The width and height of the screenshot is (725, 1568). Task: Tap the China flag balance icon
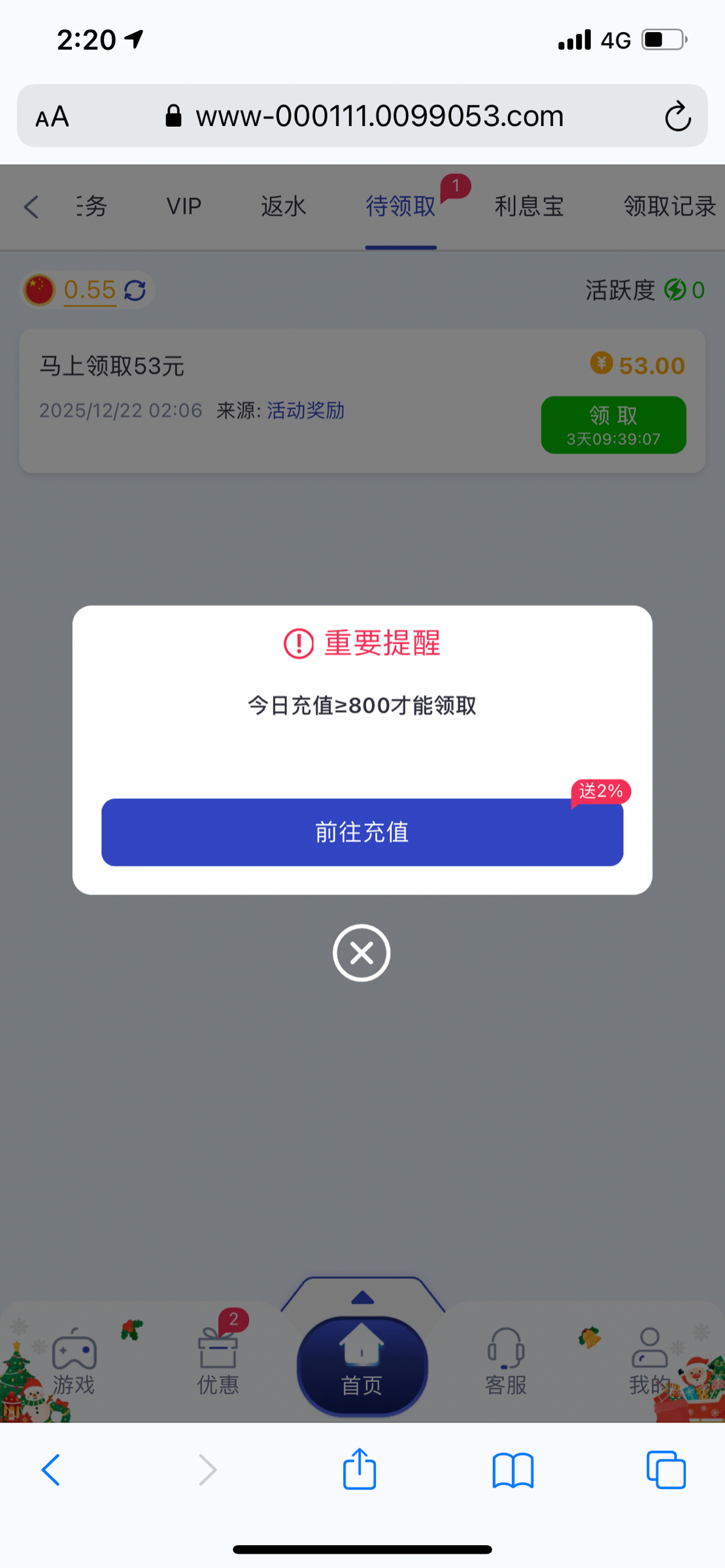tap(40, 289)
